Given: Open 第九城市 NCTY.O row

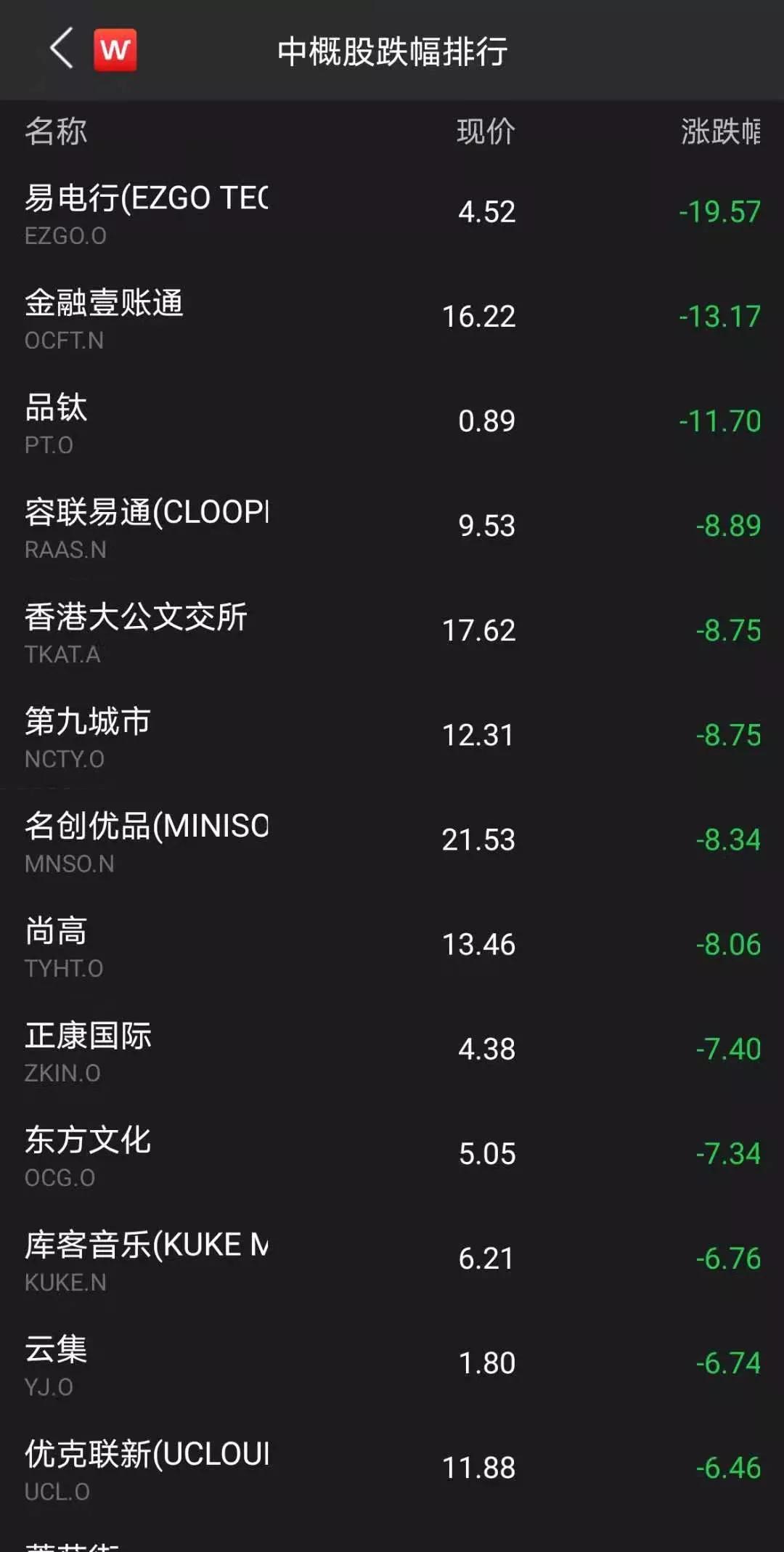Looking at the screenshot, I should (x=392, y=736).
